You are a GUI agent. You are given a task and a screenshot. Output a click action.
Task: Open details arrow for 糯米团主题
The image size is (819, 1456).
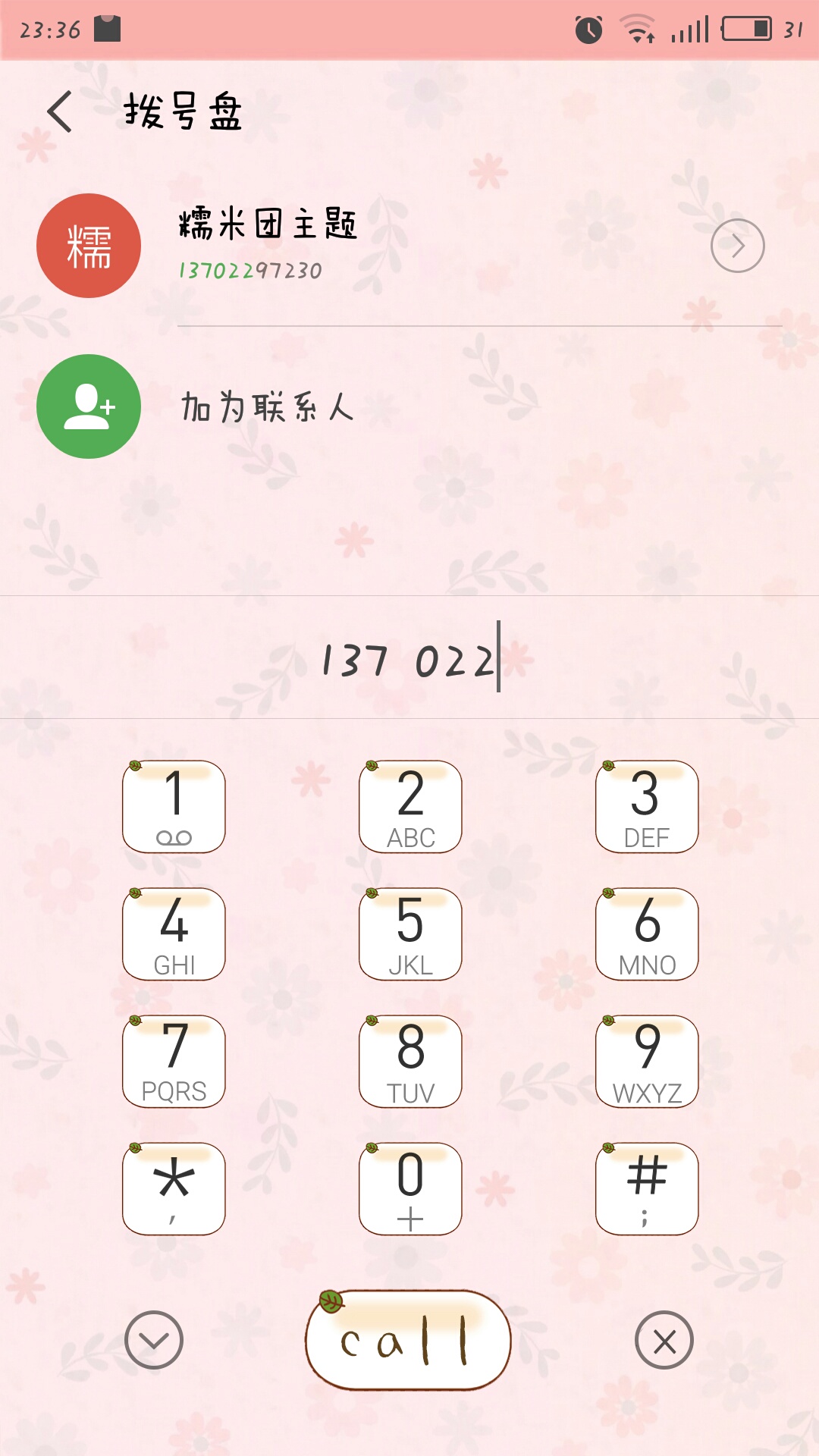tap(737, 246)
